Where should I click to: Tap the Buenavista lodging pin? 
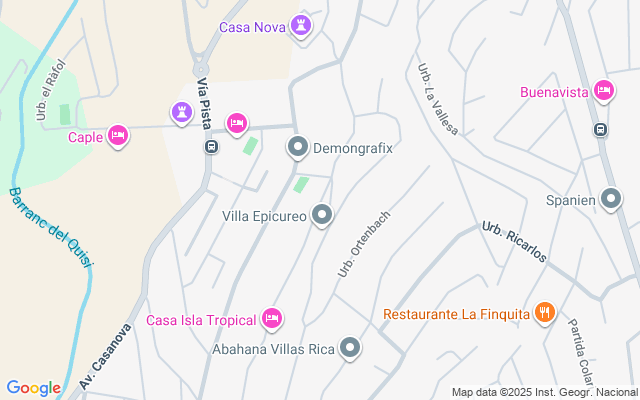(604, 91)
